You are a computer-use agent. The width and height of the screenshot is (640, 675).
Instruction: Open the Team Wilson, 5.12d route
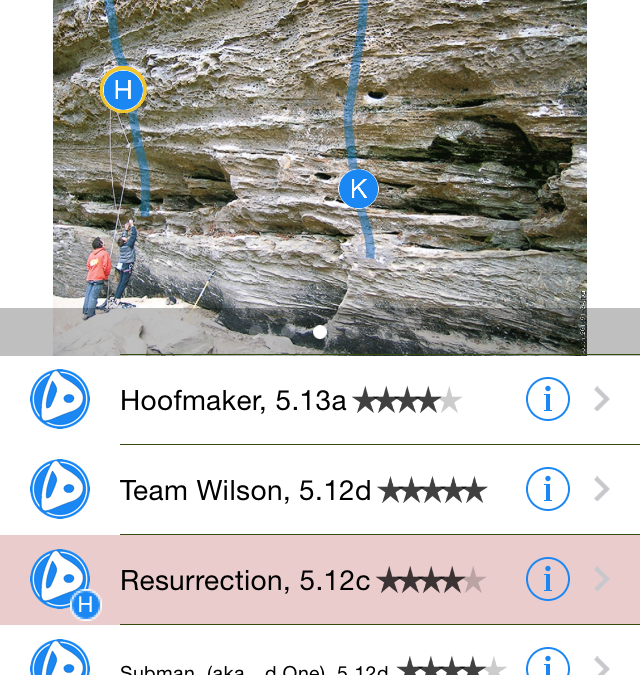(302, 490)
